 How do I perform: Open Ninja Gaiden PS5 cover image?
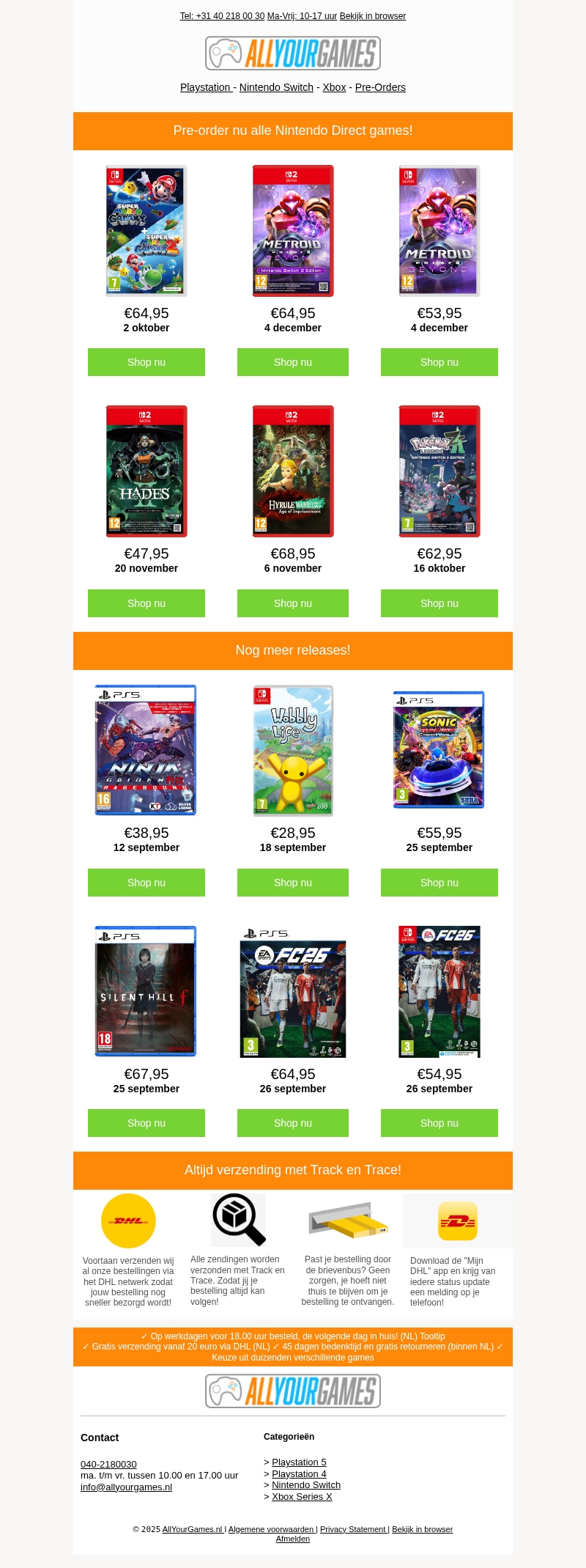[146, 750]
